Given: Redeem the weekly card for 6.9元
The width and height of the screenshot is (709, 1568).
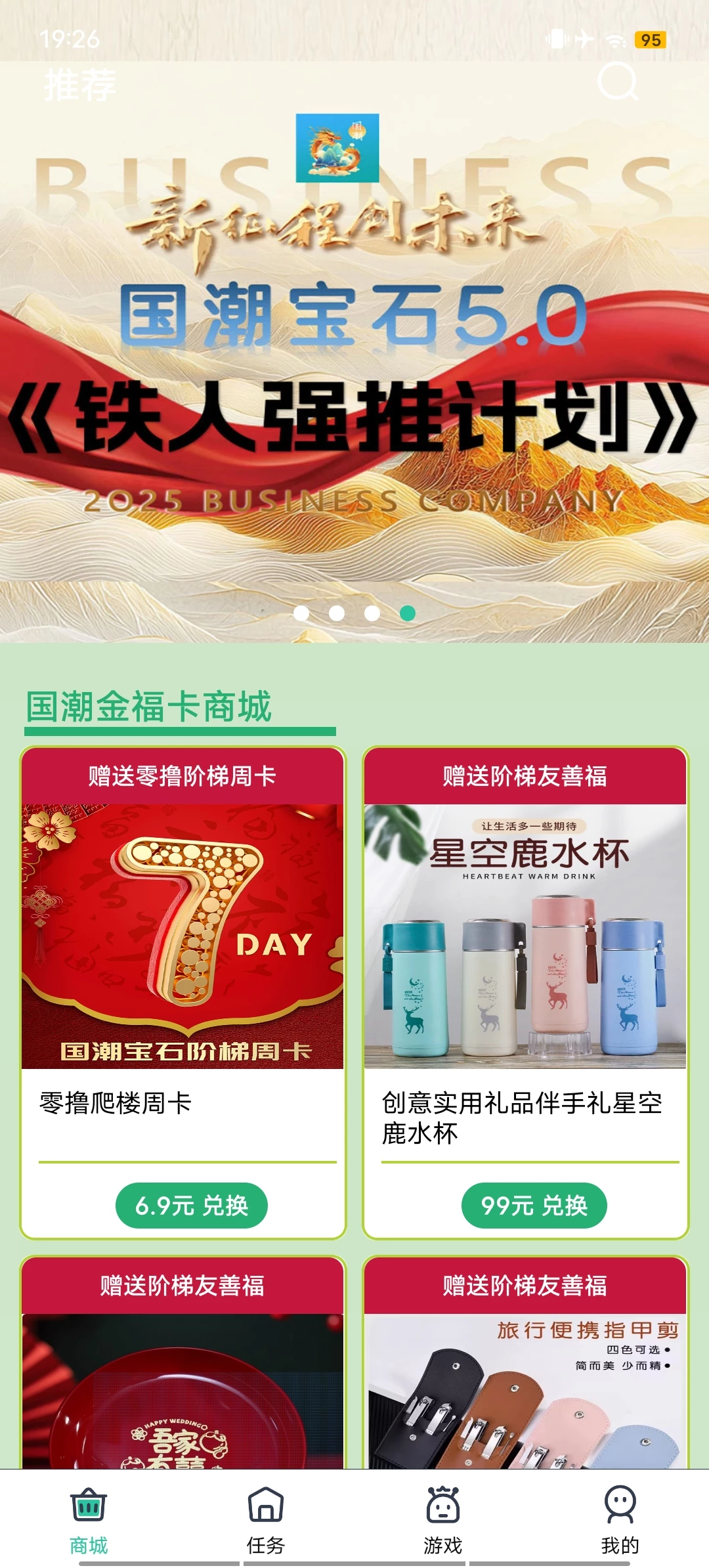Looking at the screenshot, I should (191, 1206).
